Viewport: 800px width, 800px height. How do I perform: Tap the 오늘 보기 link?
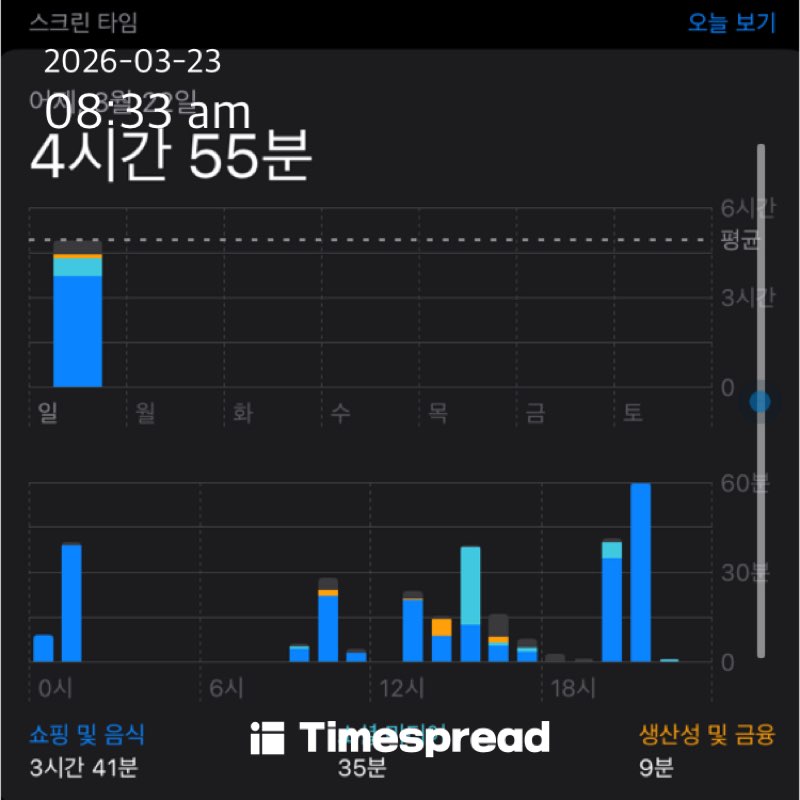[x=732, y=22]
